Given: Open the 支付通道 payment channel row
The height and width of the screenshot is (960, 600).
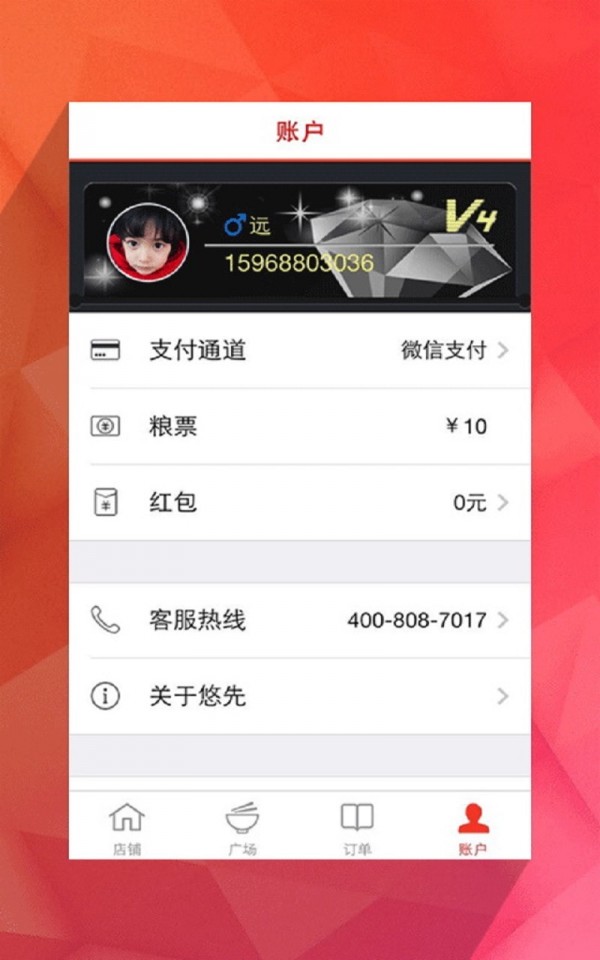Looking at the screenshot, I should 299,350.
